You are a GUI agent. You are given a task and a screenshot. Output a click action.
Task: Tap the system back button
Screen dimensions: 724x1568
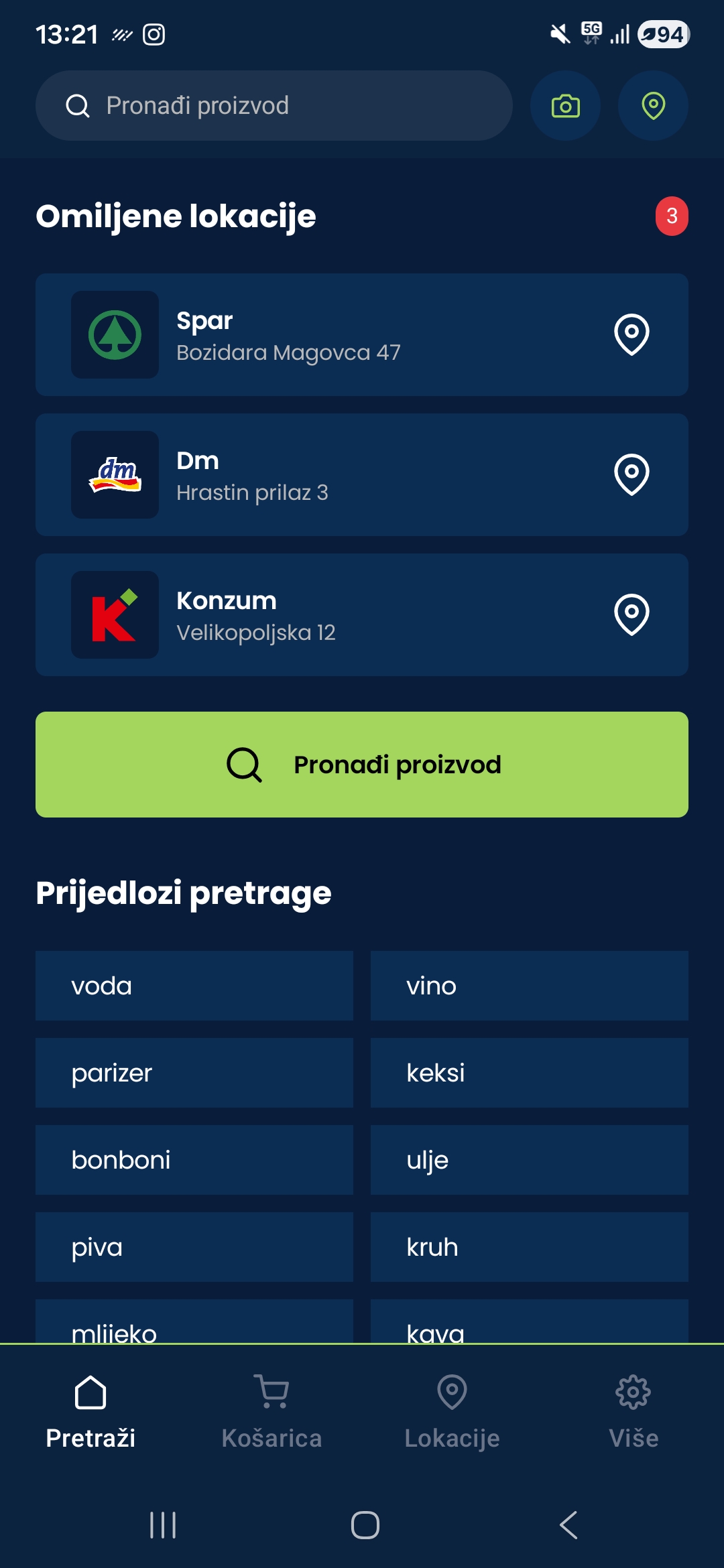(568, 1525)
